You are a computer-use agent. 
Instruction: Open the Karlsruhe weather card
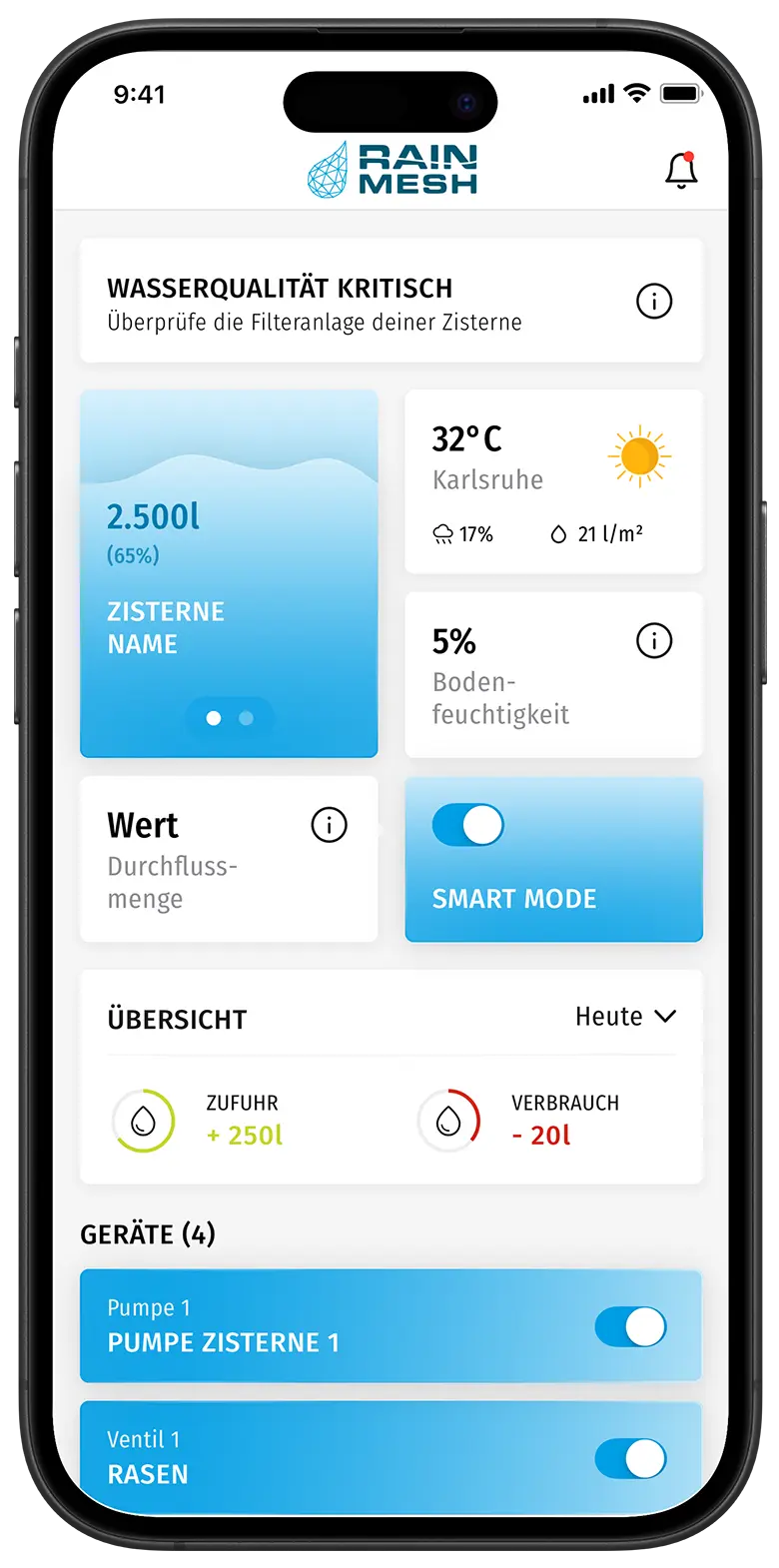553,481
